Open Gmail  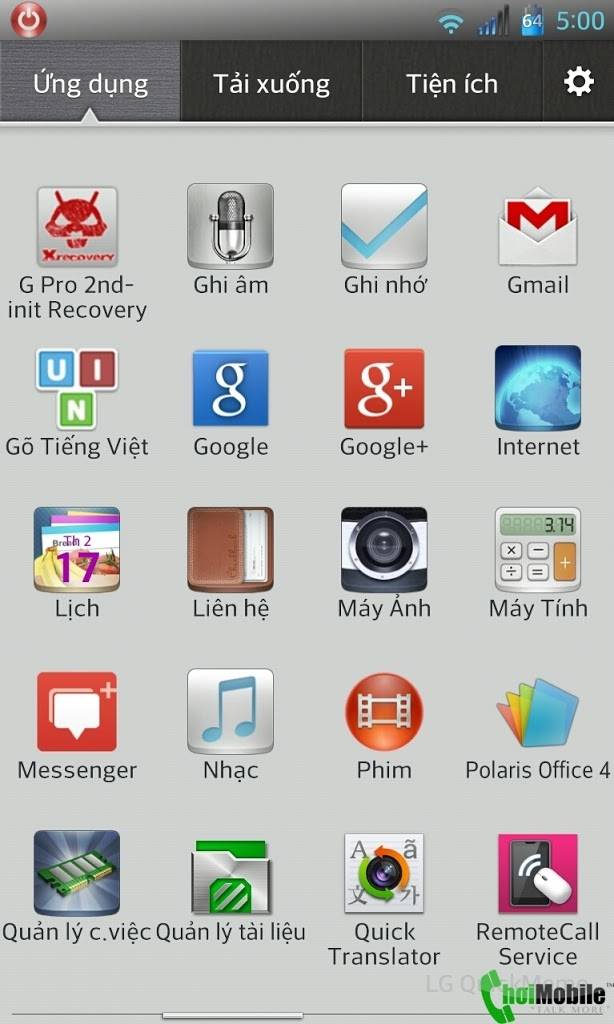pyautogui.click(x=538, y=228)
